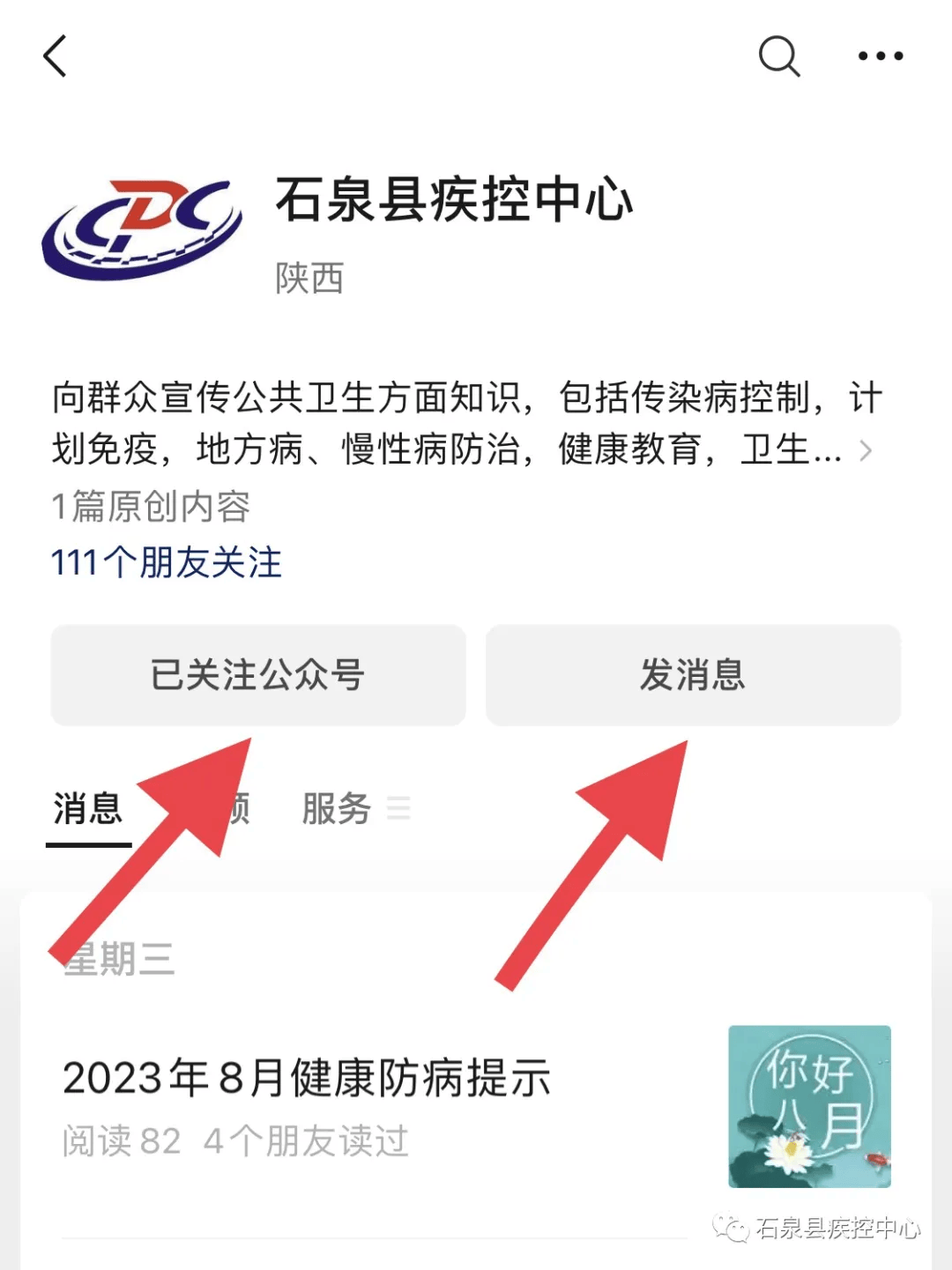Viewport: 952px width, 1270px height.
Task: Open article 2023年8月健康防病提示
Action: 307,1077
